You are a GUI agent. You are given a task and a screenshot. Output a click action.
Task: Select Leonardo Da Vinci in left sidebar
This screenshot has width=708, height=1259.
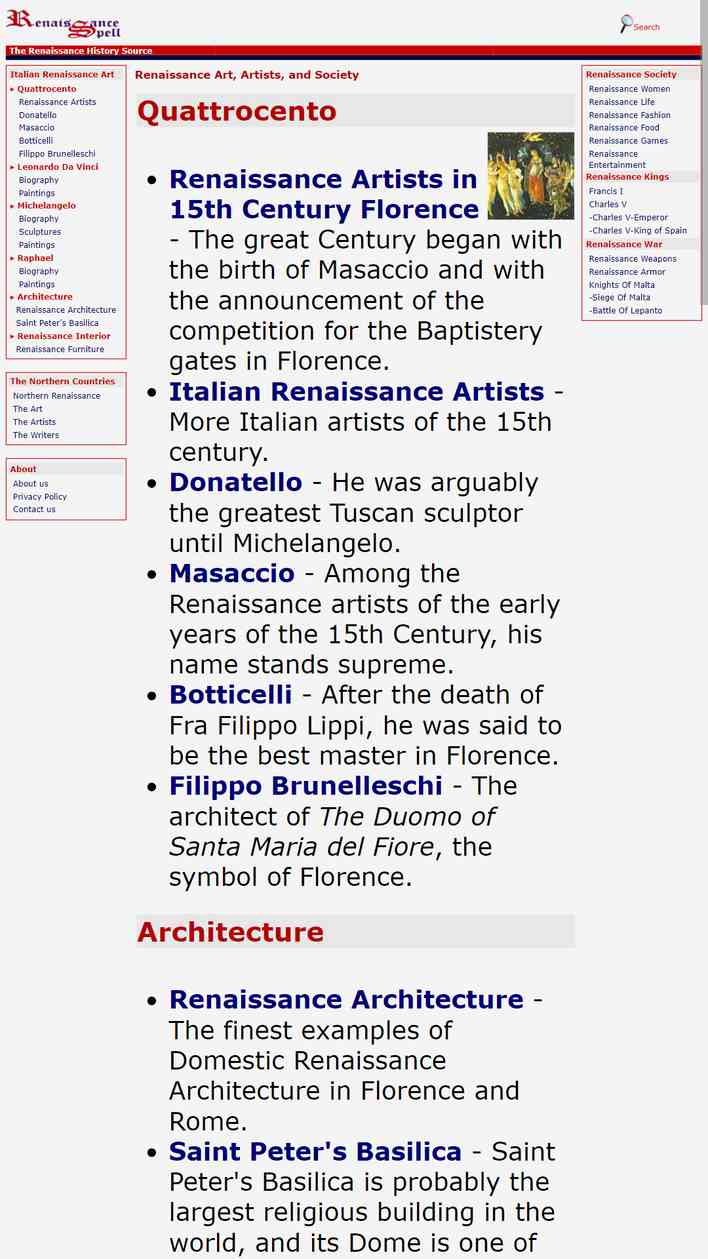[57, 167]
